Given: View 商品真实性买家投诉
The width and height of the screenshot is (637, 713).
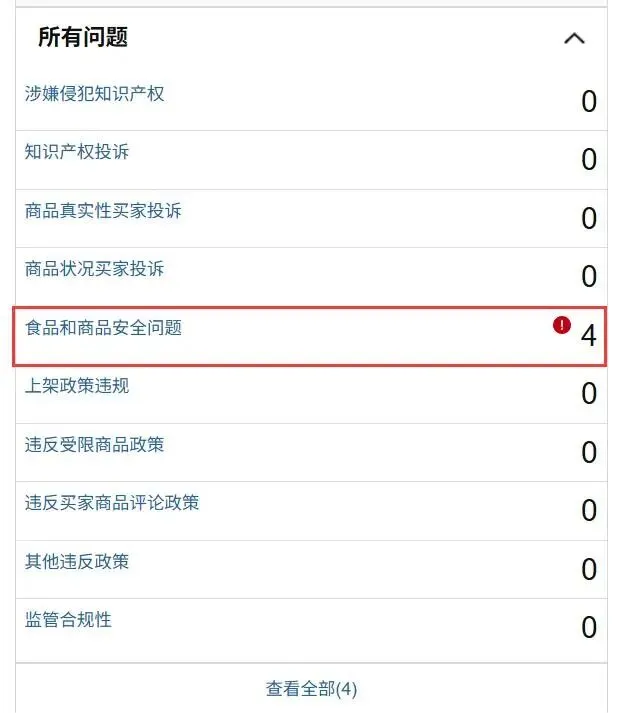Looking at the screenshot, I should pos(103,211).
